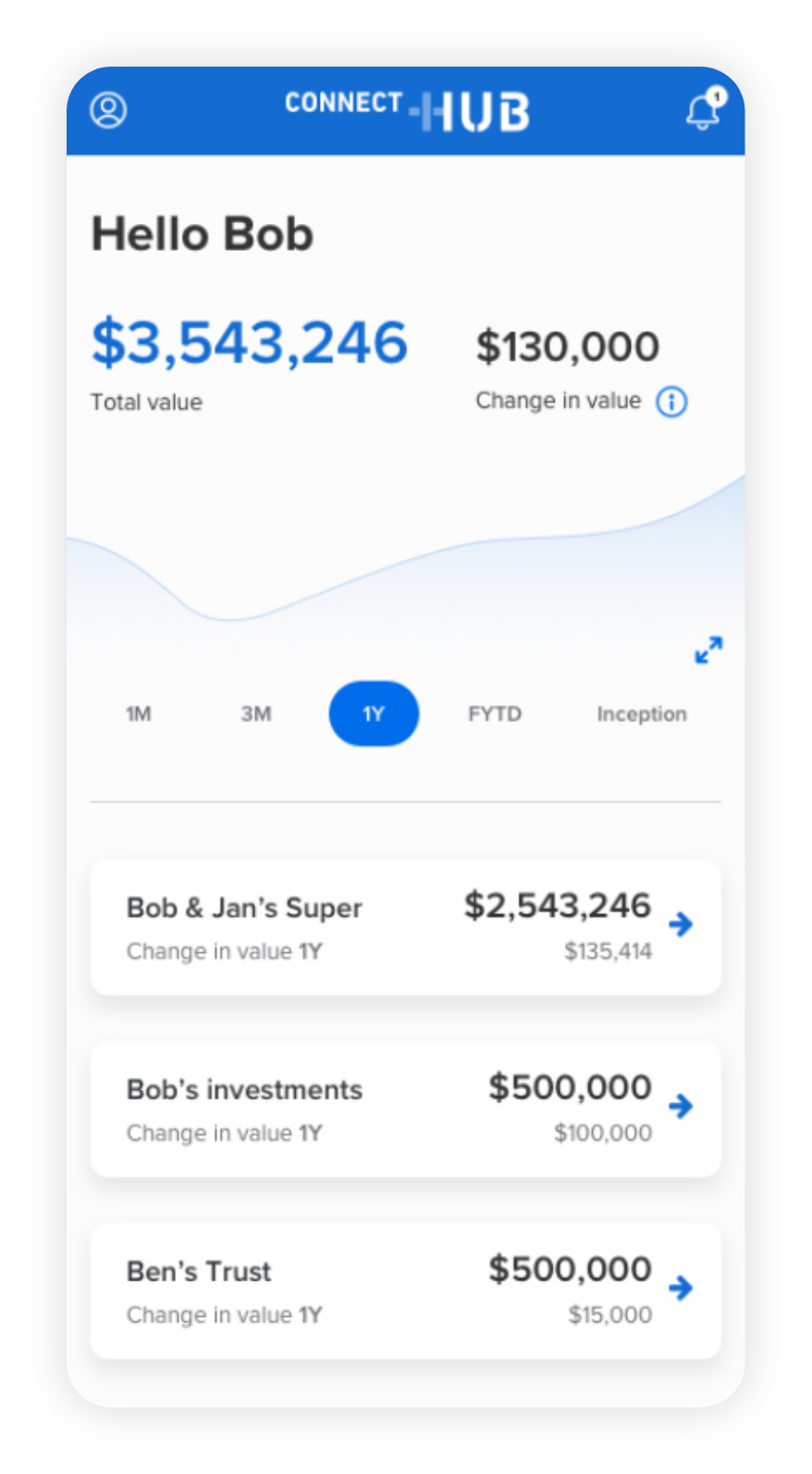The image size is (812, 1474).
Task: View Ben's Trust account details
Action: [405, 1291]
